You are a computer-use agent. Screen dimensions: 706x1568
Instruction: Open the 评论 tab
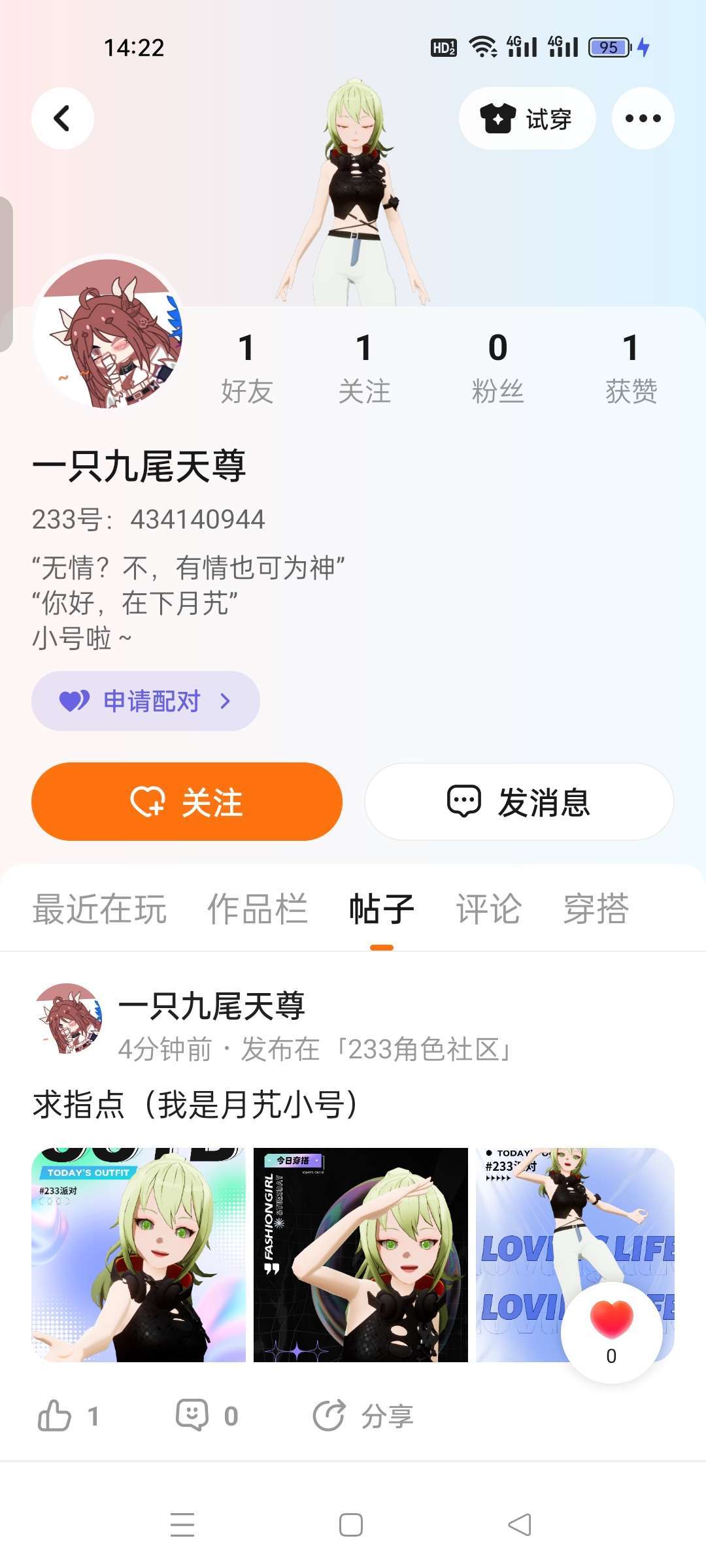488,909
